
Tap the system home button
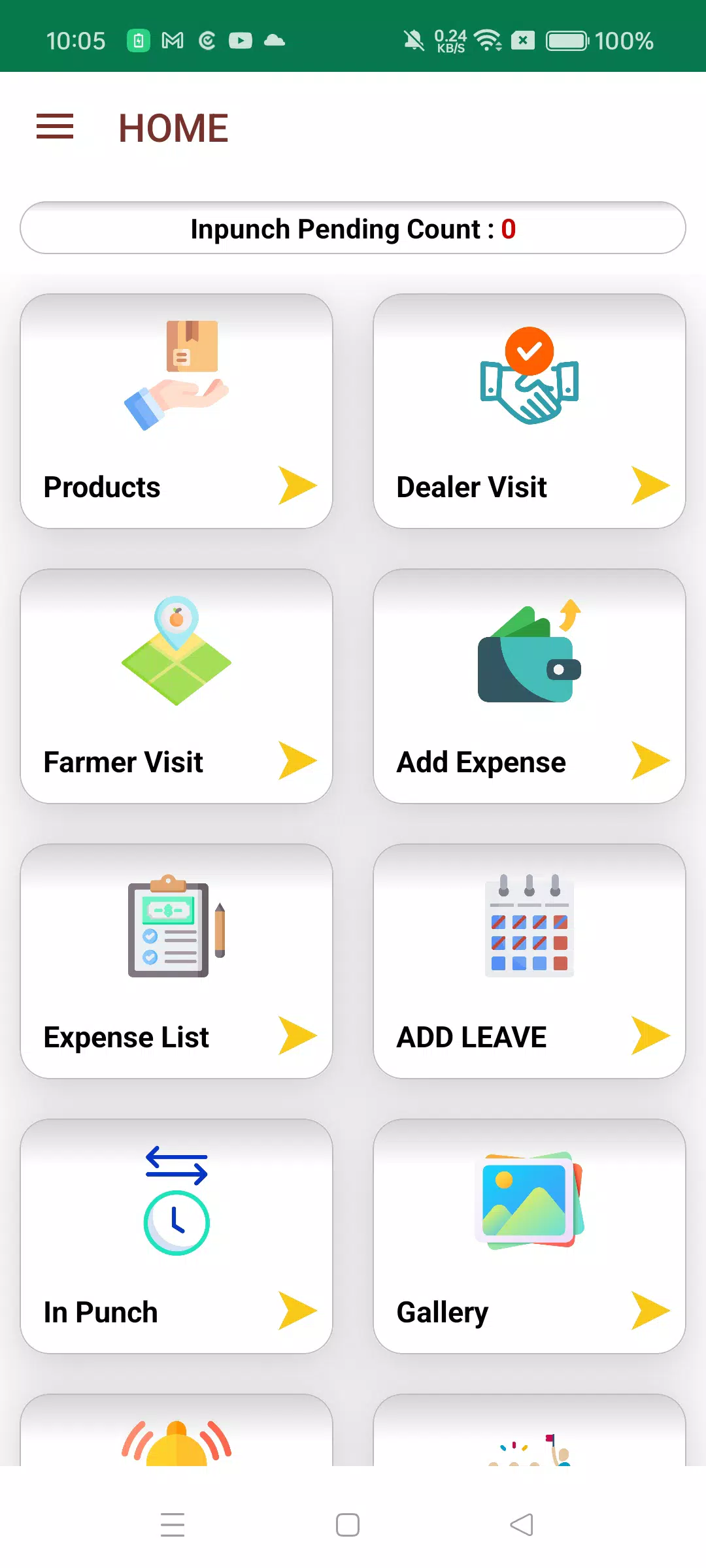(x=348, y=1525)
